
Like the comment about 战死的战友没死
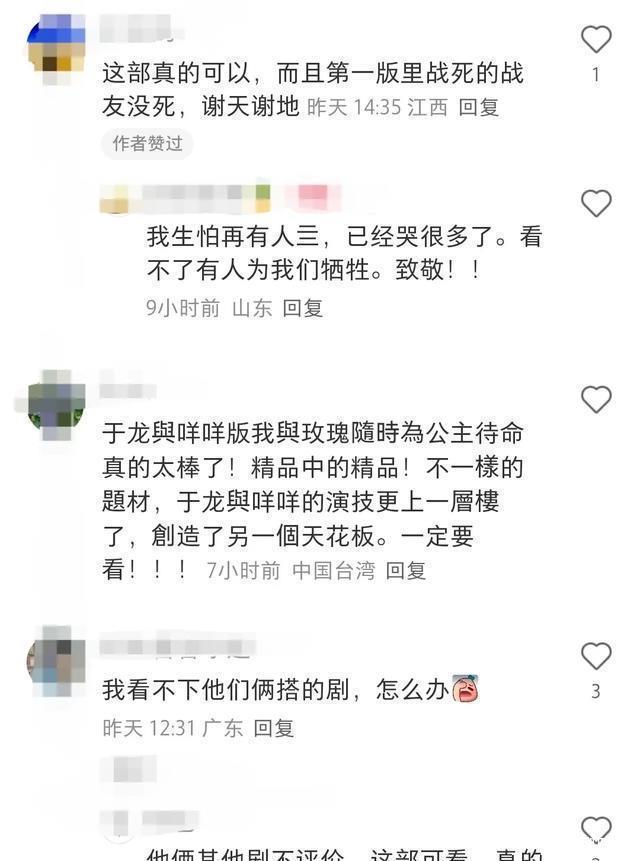click(x=596, y=40)
